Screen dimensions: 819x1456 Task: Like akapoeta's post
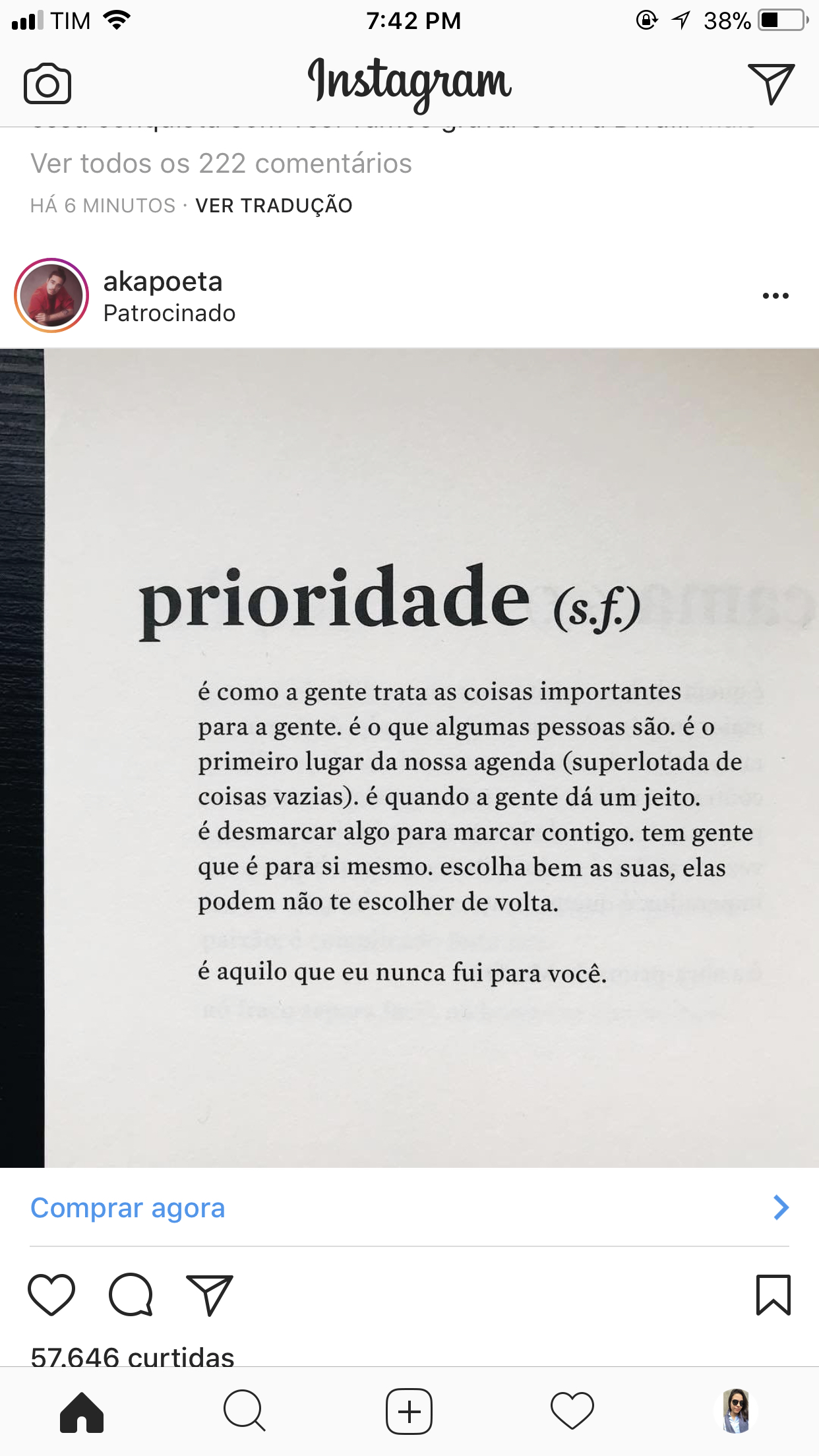pyautogui.click(x=51, y=1295)
